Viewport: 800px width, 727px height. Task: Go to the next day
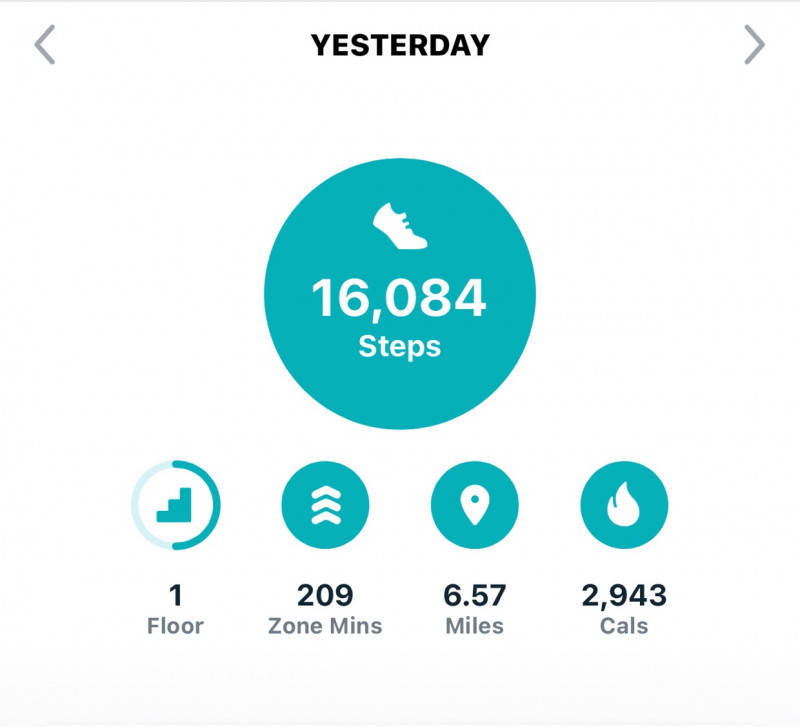click(754, 46)
